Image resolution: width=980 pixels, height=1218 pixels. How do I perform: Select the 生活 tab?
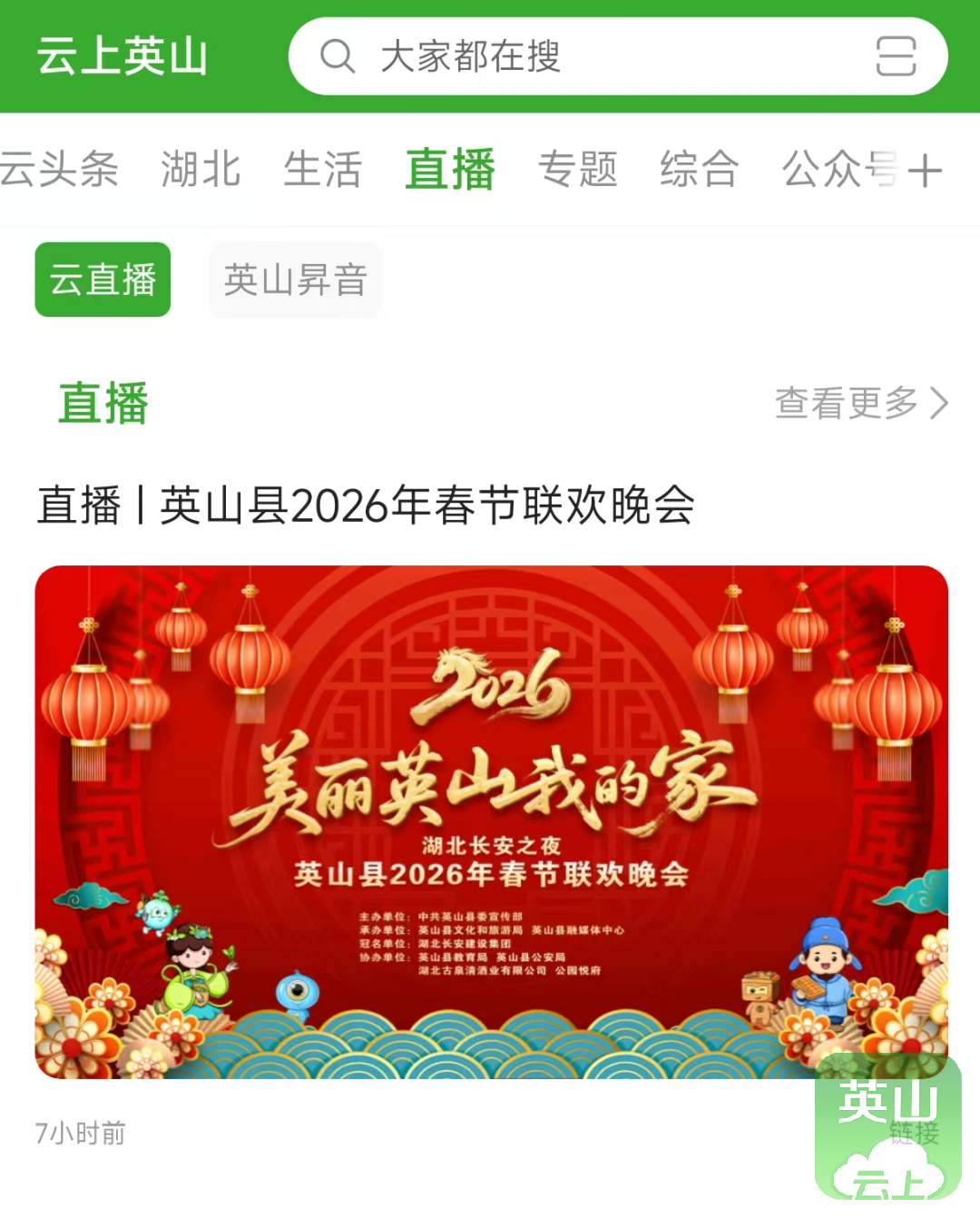point(322,170)
